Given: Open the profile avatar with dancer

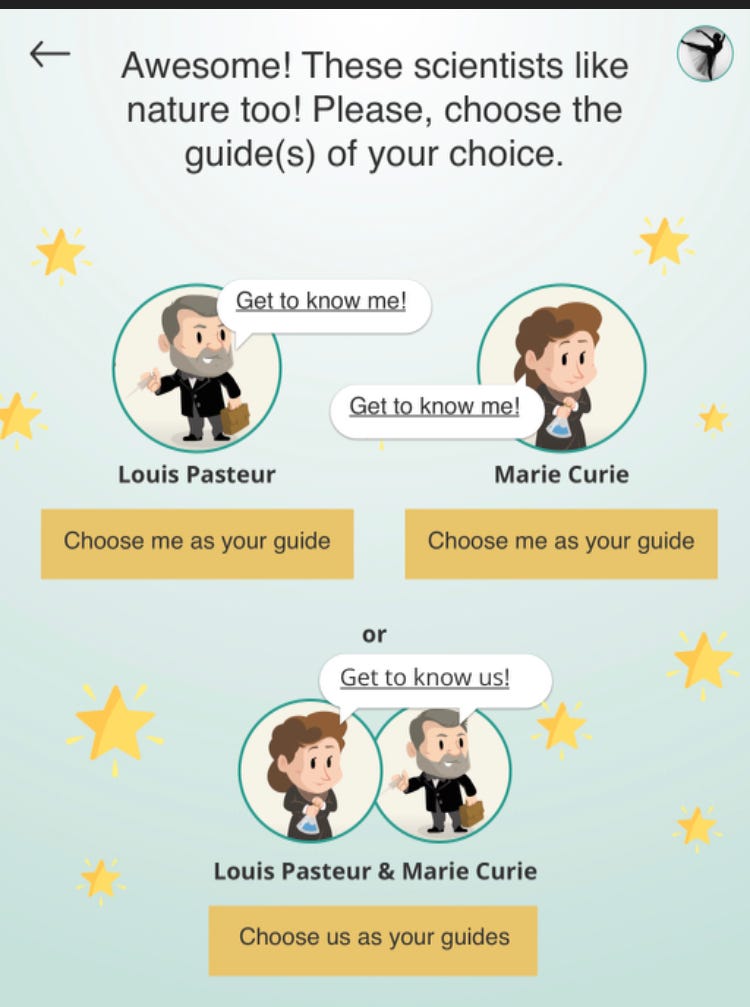Looking at the screenshot, I should [x=704, y=53].
